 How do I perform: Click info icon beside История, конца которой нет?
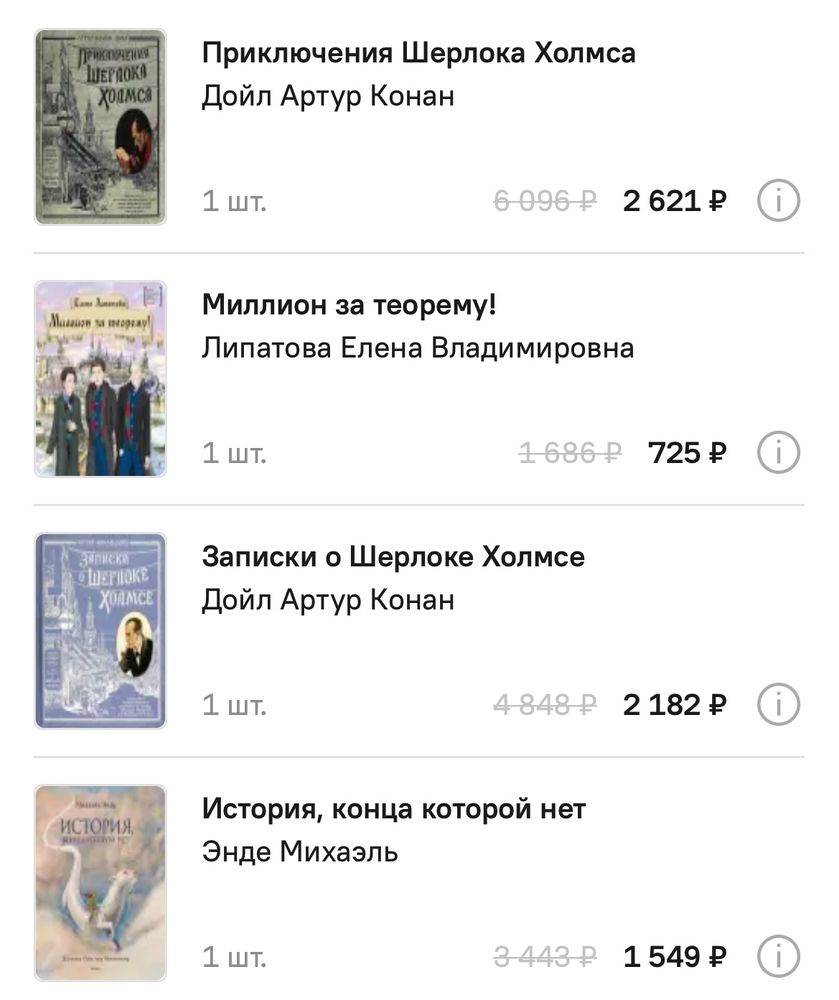pos(778,953)
